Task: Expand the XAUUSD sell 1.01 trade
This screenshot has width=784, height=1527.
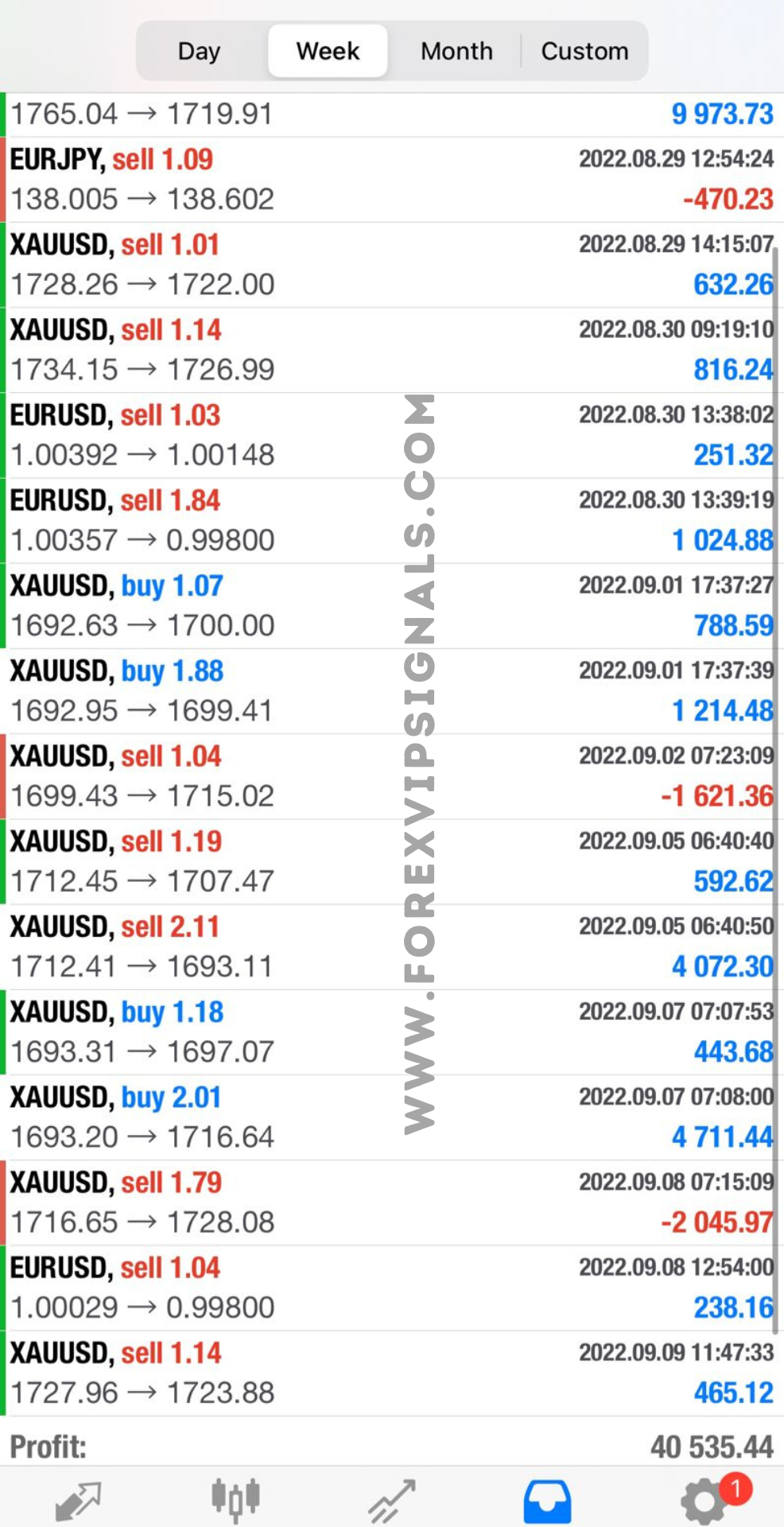Action: tap(392, 265)
